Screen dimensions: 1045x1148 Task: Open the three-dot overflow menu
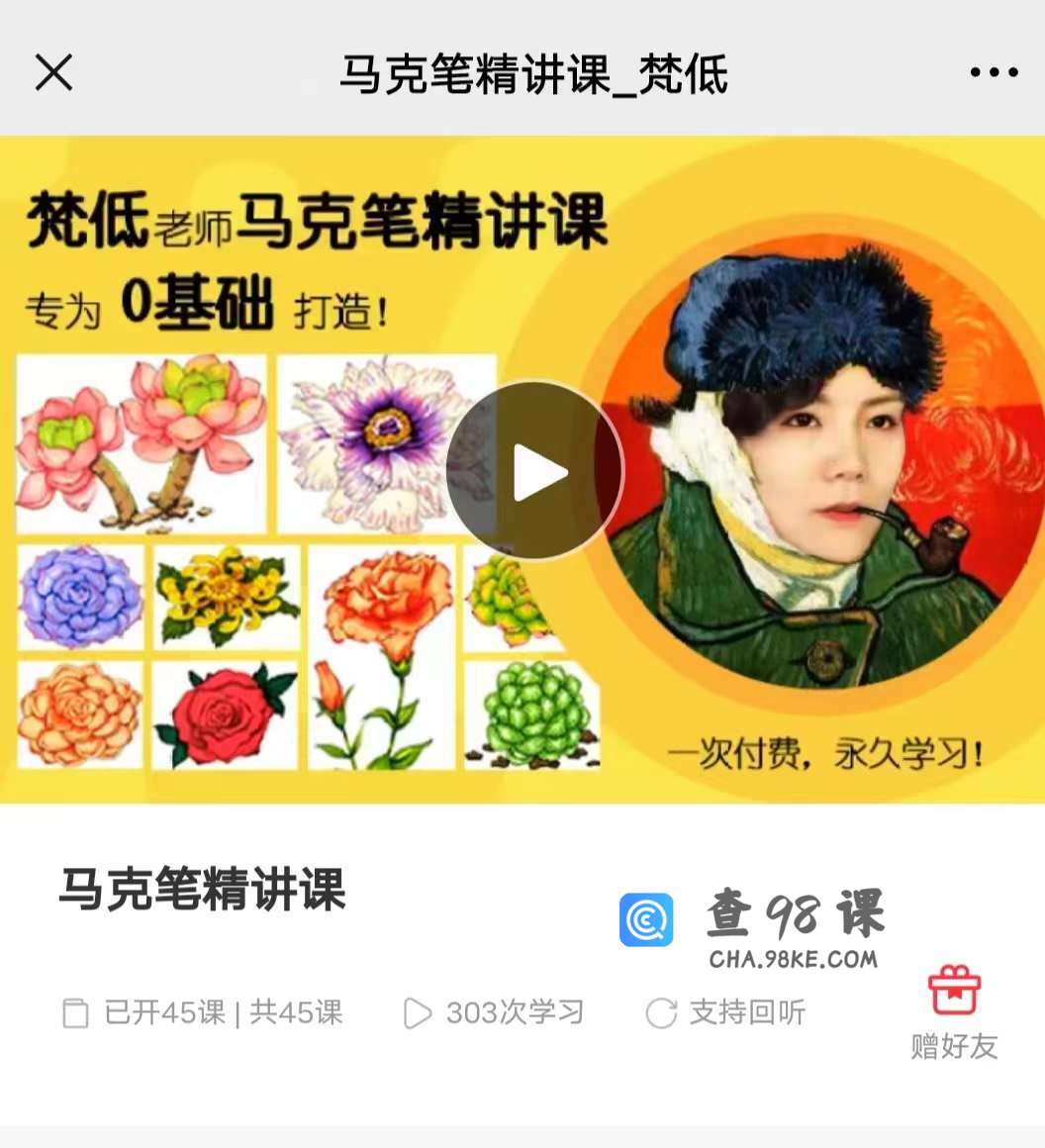(x=994, y=72)
